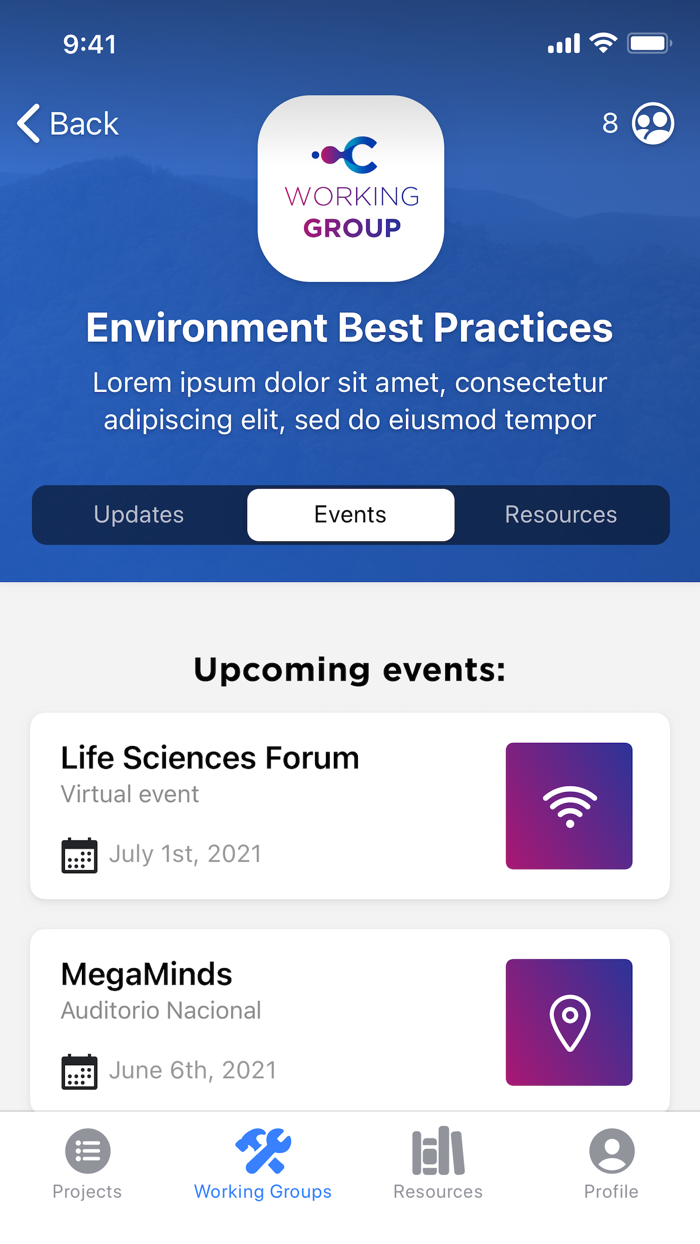Viewport: 700px width, 1244px height.
Task: Switch to the Updates segment
Action: tap(139, 515)
